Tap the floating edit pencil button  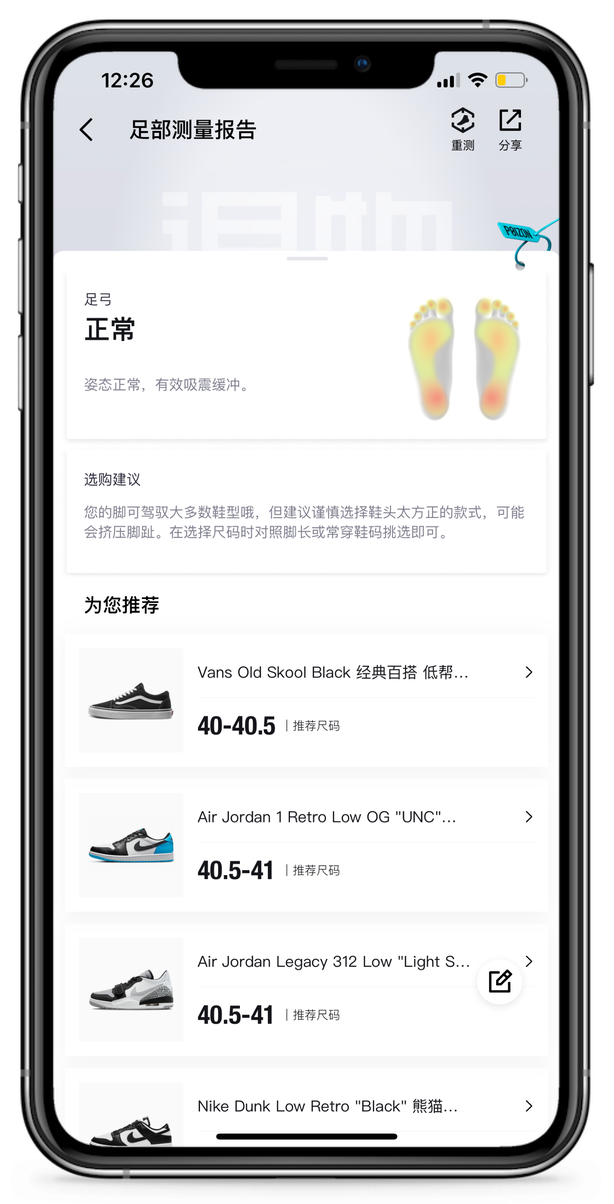pos(499,980)
